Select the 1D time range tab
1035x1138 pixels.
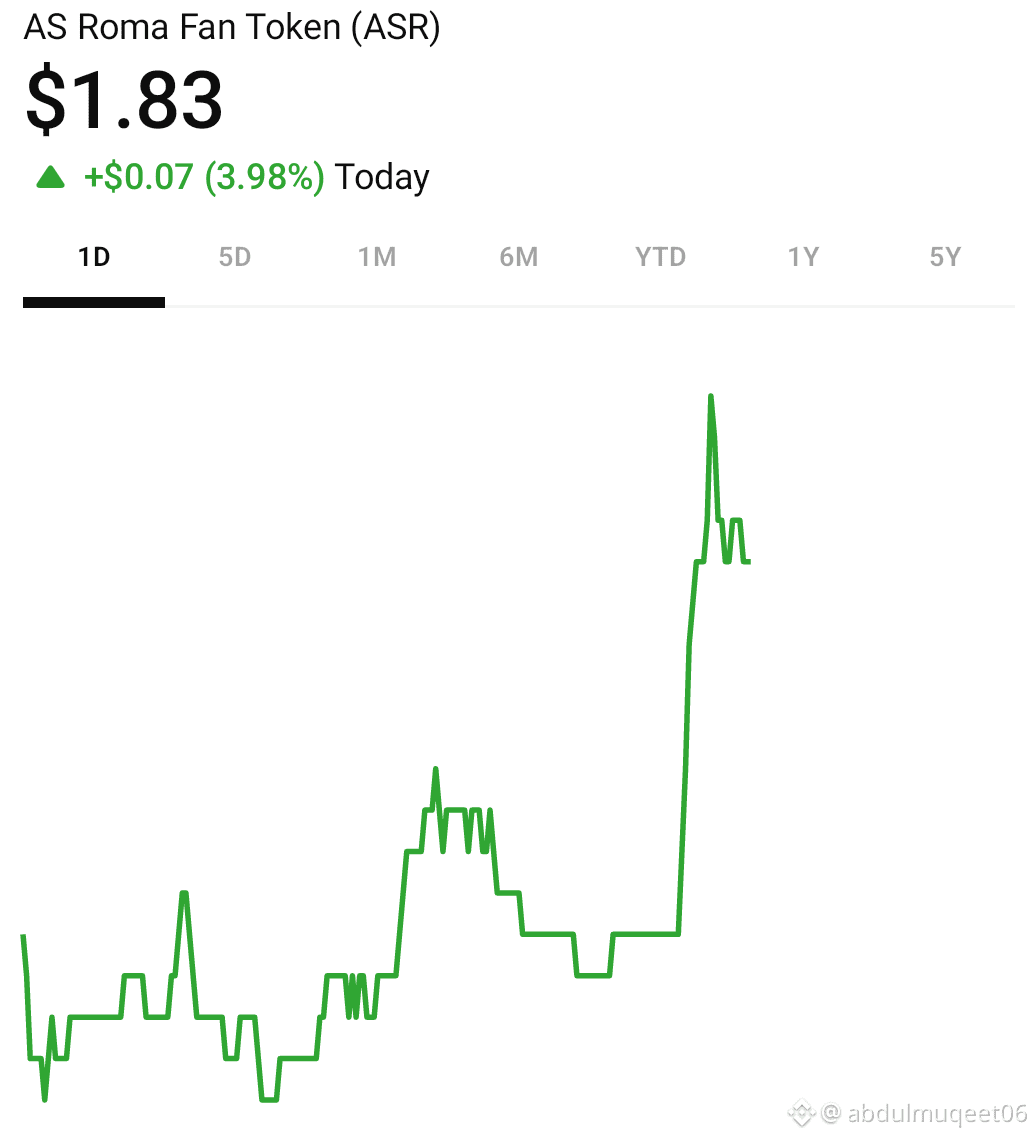click(94, 257)
